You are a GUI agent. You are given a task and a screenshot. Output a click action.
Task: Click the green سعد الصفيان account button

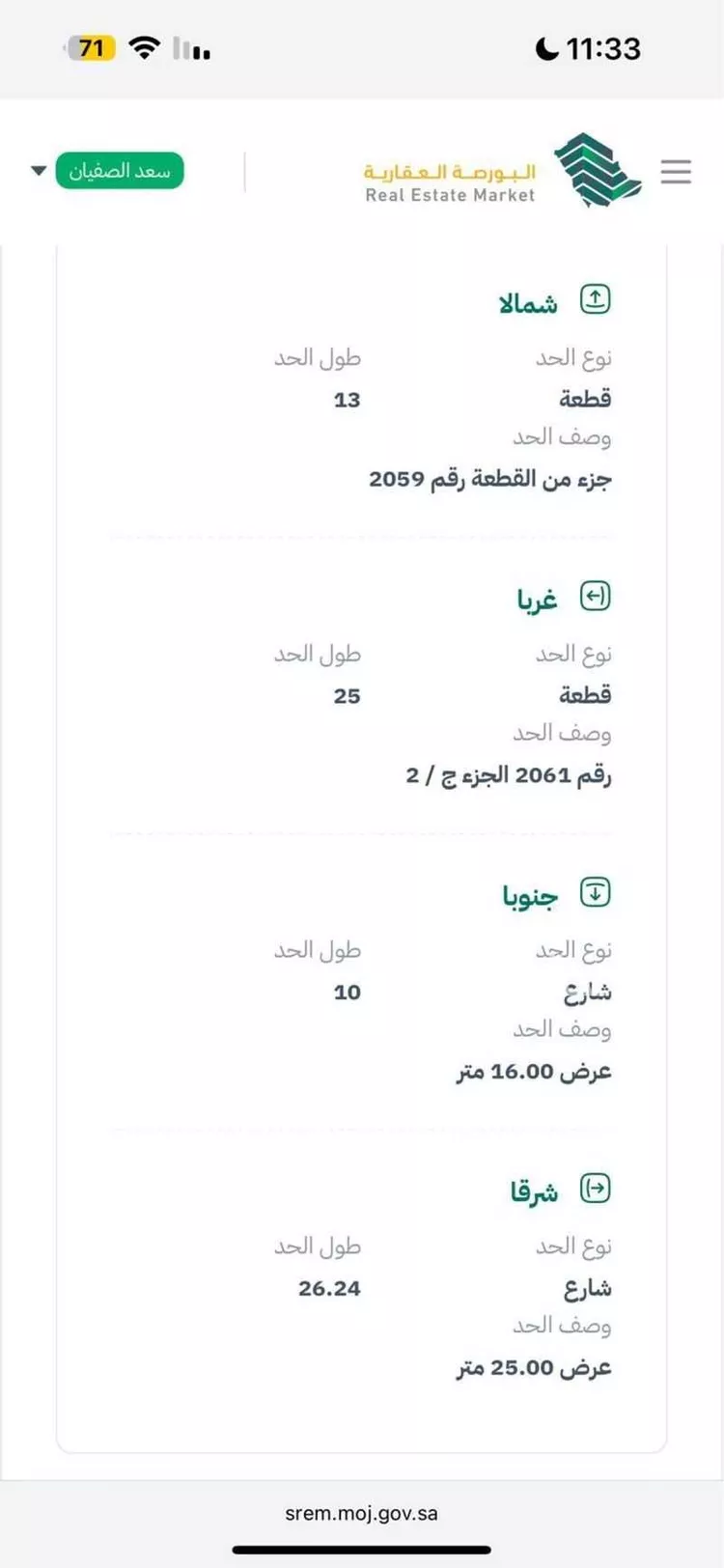pyautogui.click(x=120, y=170)
